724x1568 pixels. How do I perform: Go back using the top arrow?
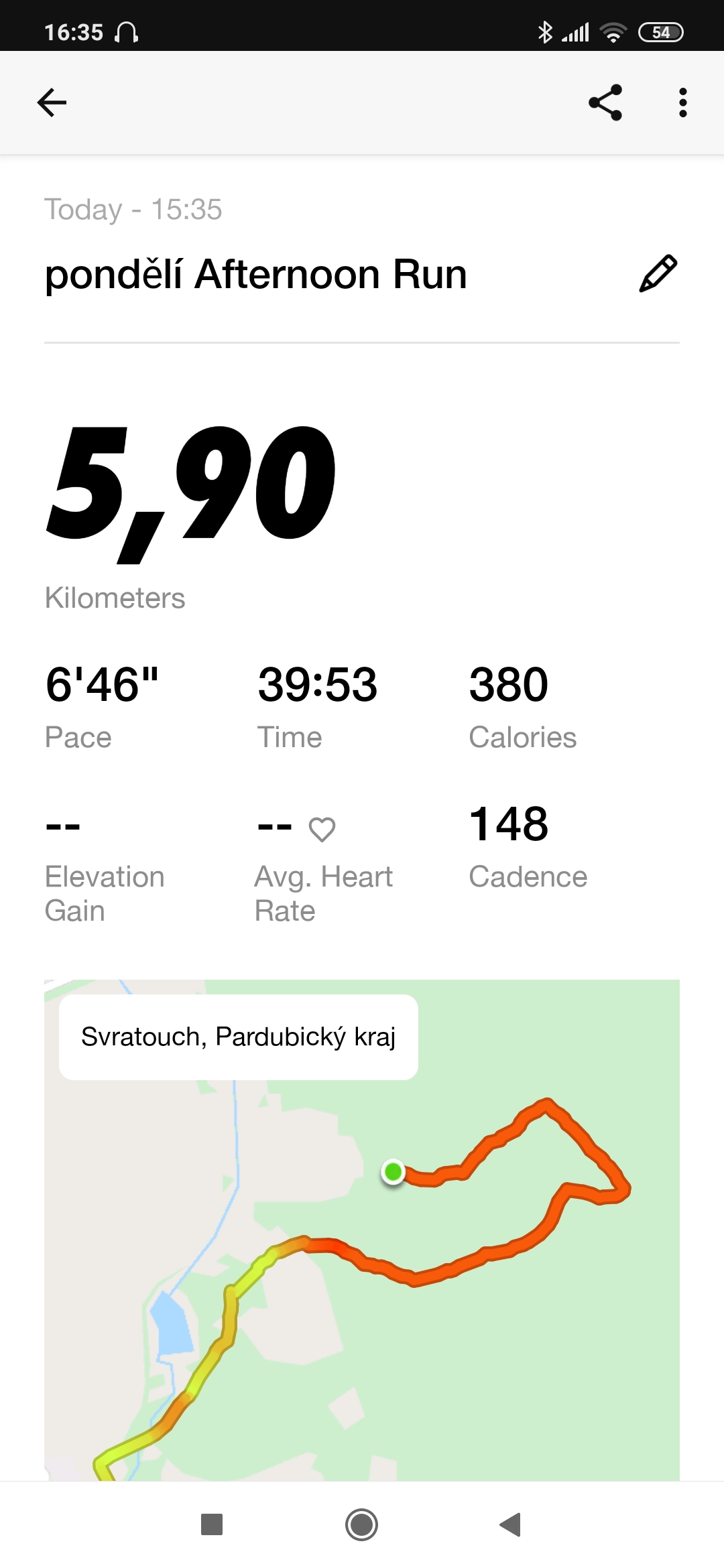pyautogui.click(x=52, y=103)
